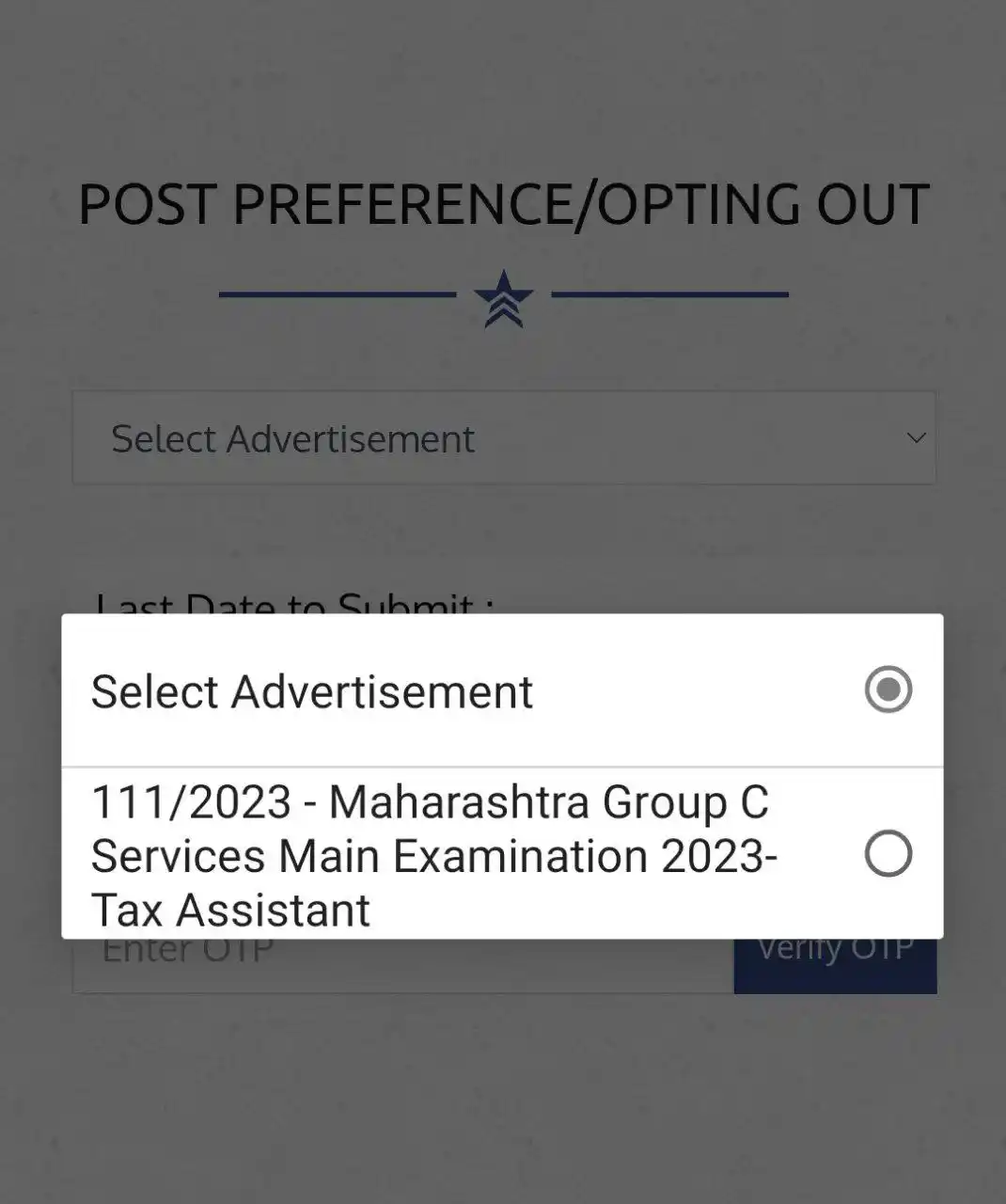Click the dropdown chevron on Select Advertisement field

914,437
